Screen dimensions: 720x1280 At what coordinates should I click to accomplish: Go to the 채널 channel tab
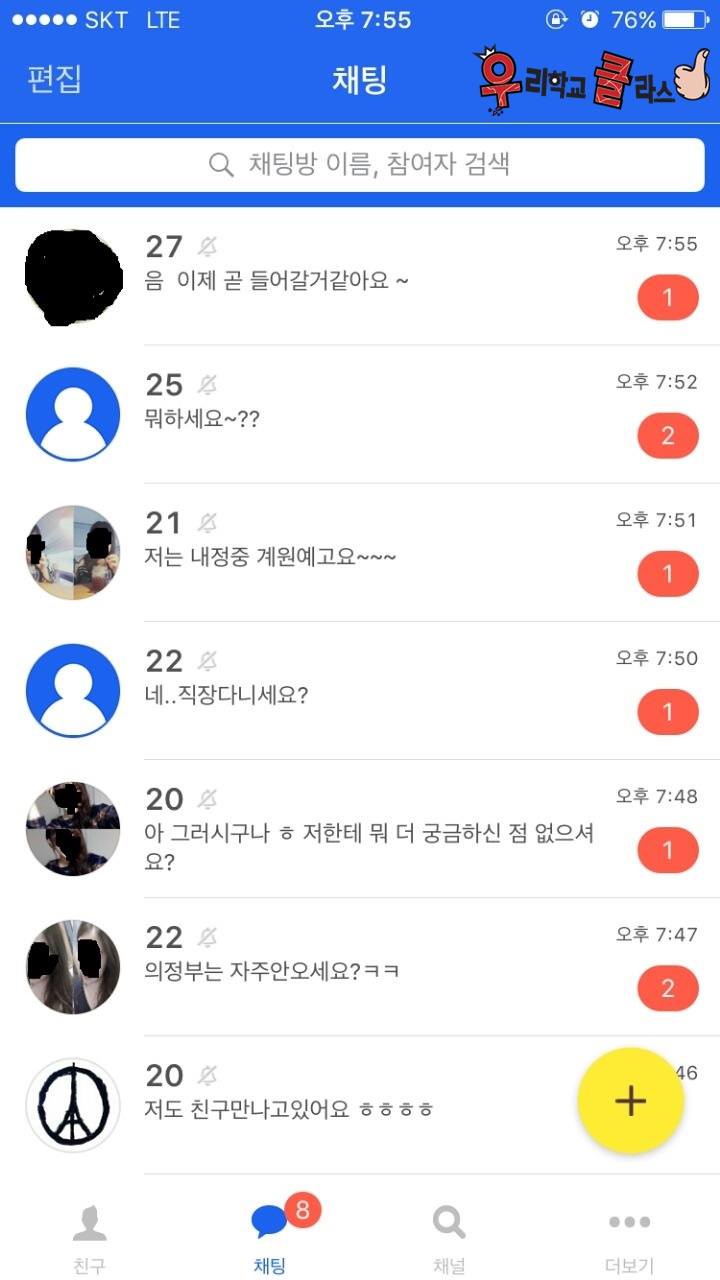[x=449, y=1236]
